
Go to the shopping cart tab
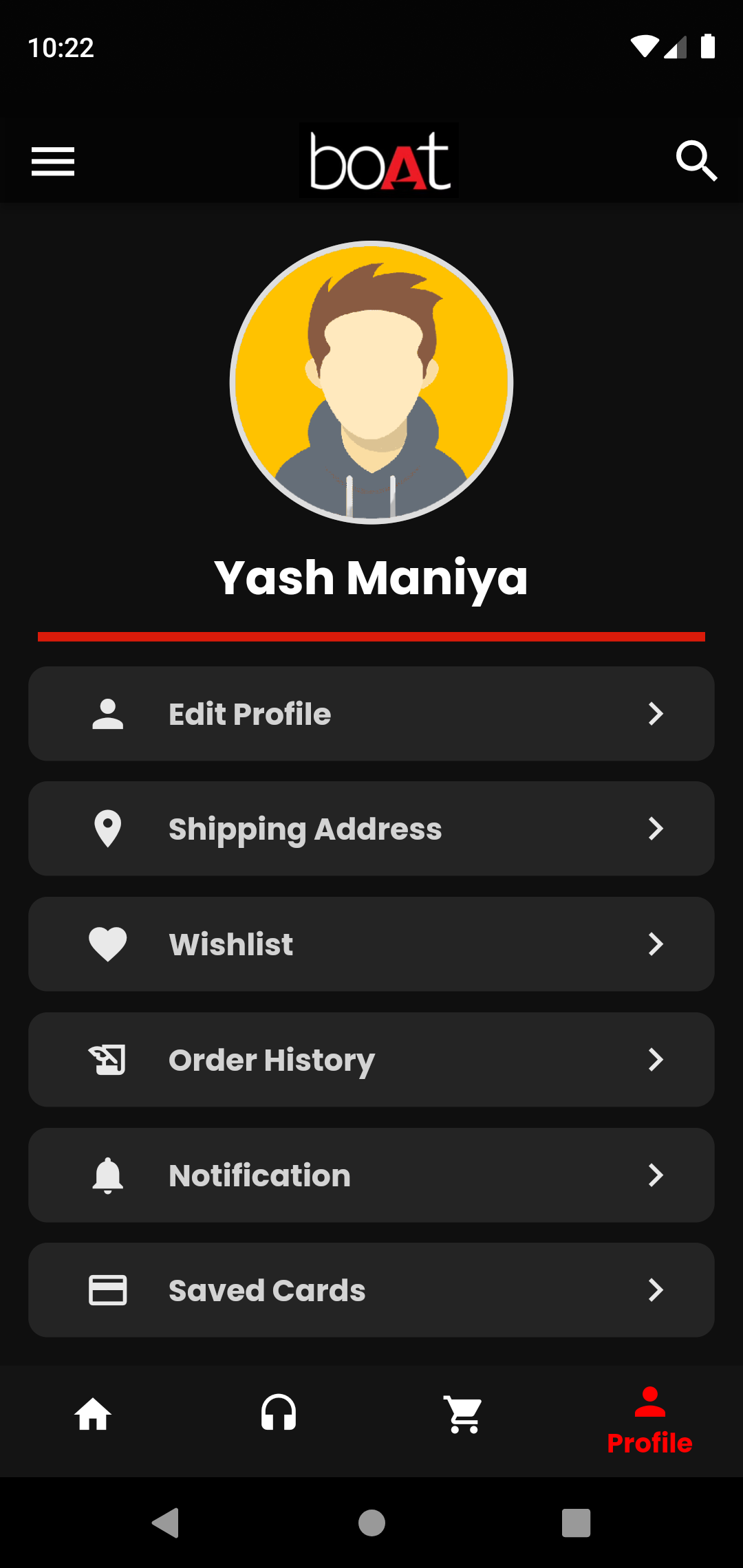tap(464, 1415)
